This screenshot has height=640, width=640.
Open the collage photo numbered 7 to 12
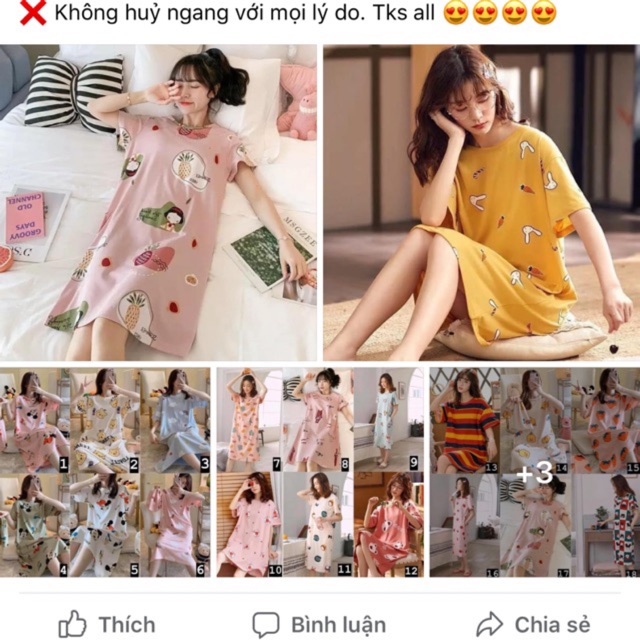point(319,472)
